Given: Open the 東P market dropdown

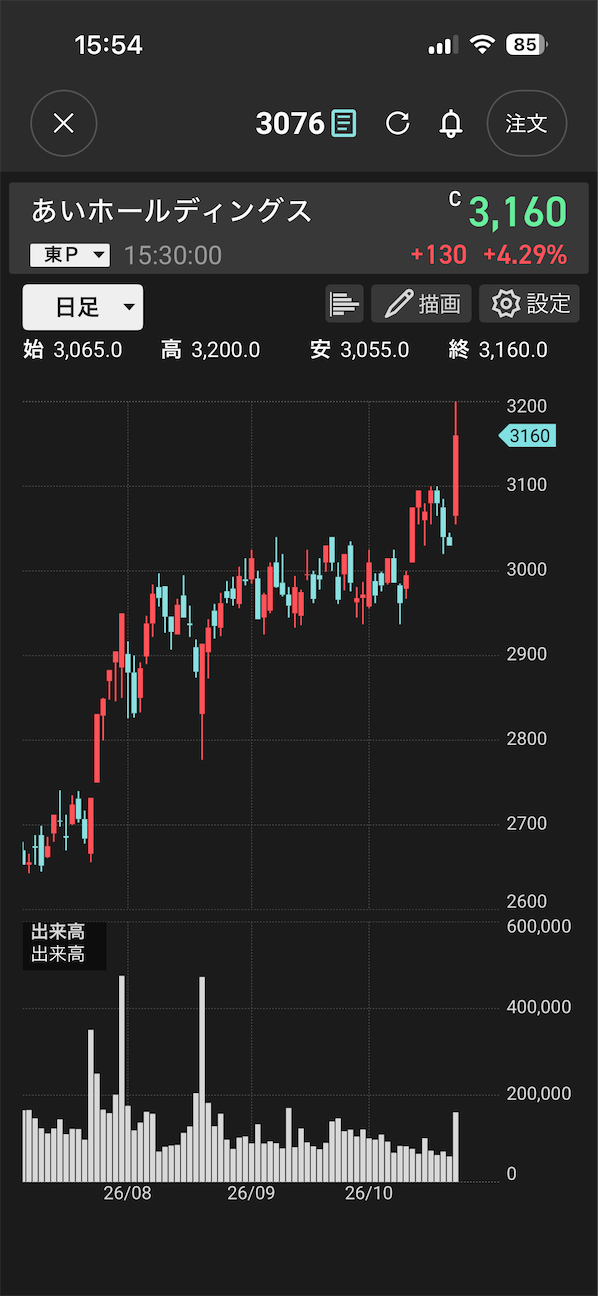Looking at the screenshot, I should (x=70, y=255).
